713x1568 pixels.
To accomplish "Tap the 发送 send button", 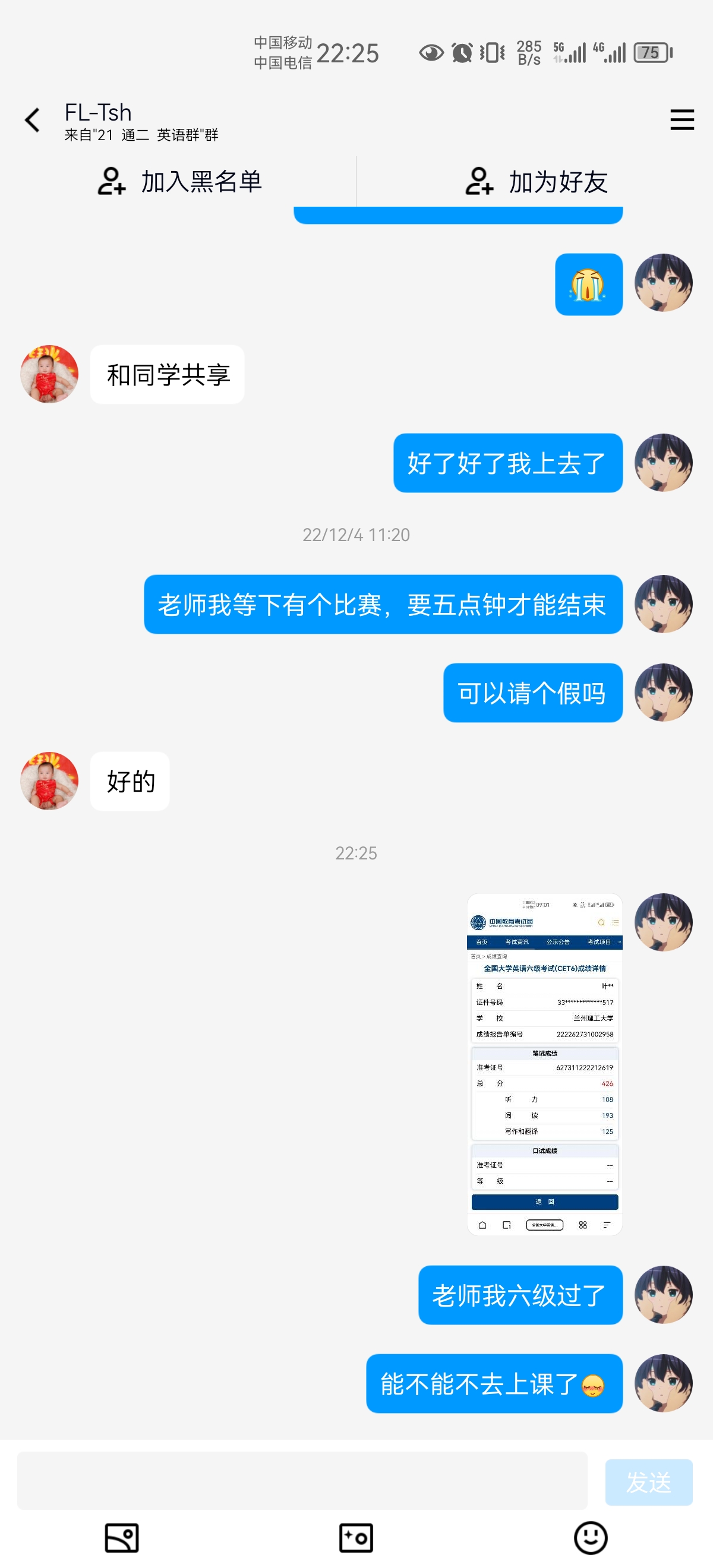I will (648, 1481).
